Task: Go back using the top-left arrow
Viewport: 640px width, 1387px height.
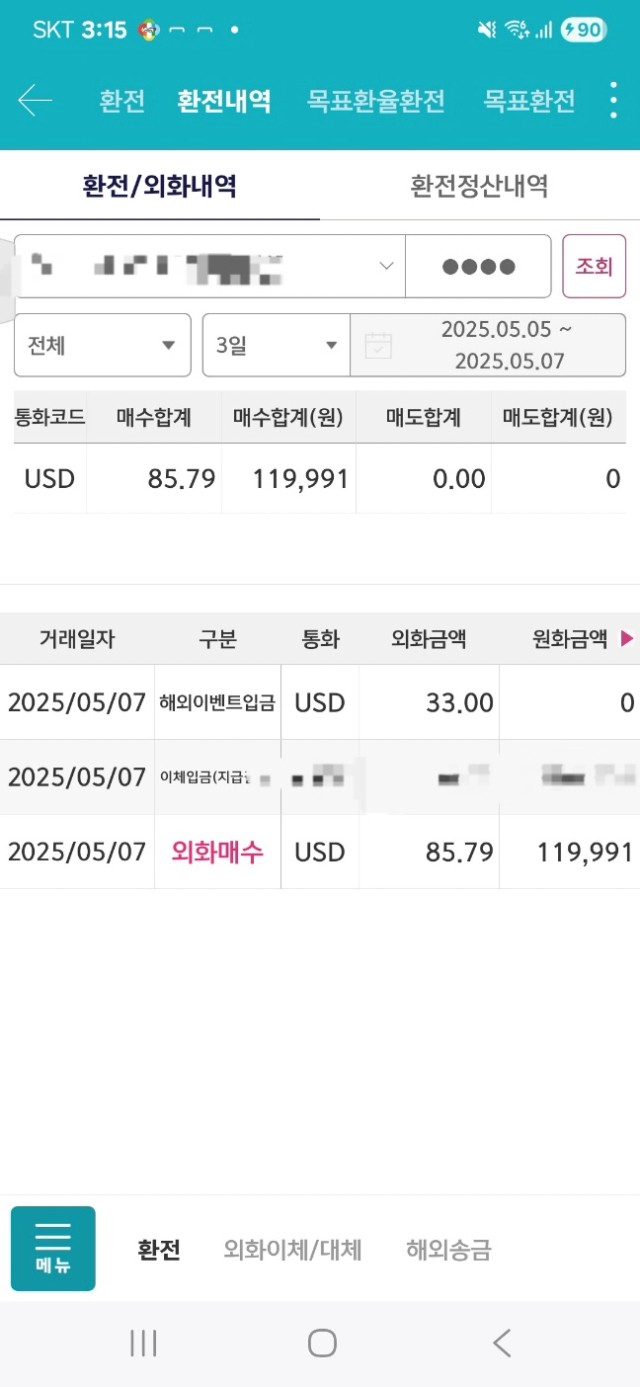Action: click(x=35, y=100)
